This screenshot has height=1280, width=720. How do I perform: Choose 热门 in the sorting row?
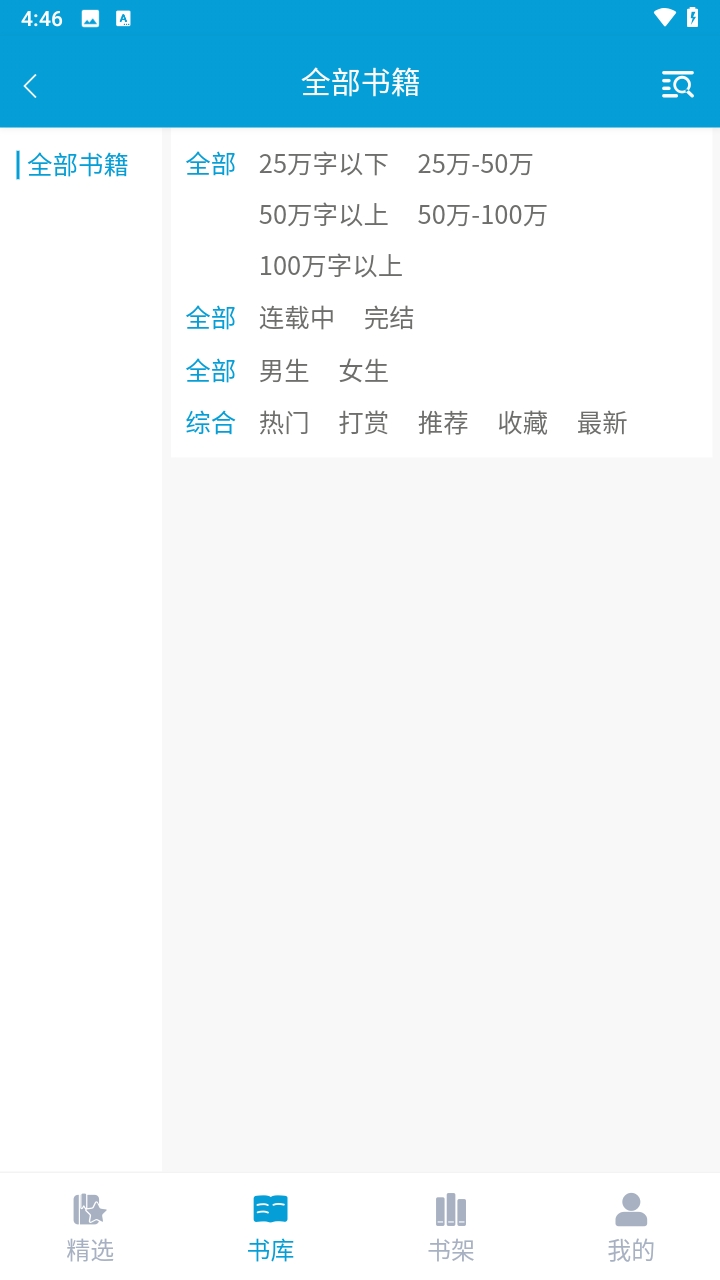point(284,423)
